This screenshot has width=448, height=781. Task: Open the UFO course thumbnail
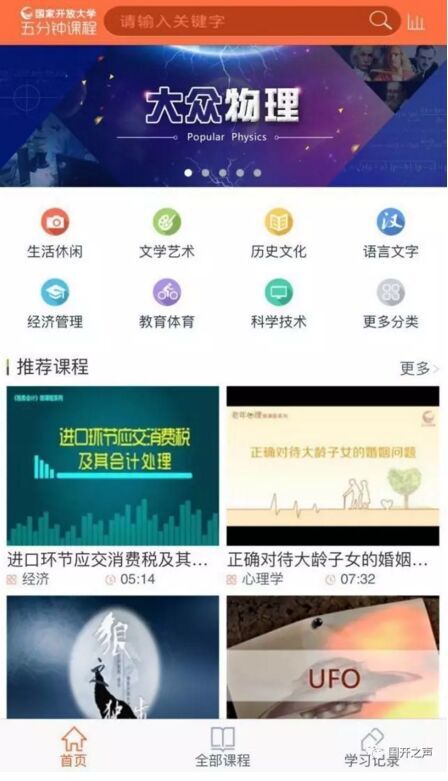click(x=333, y=657)
